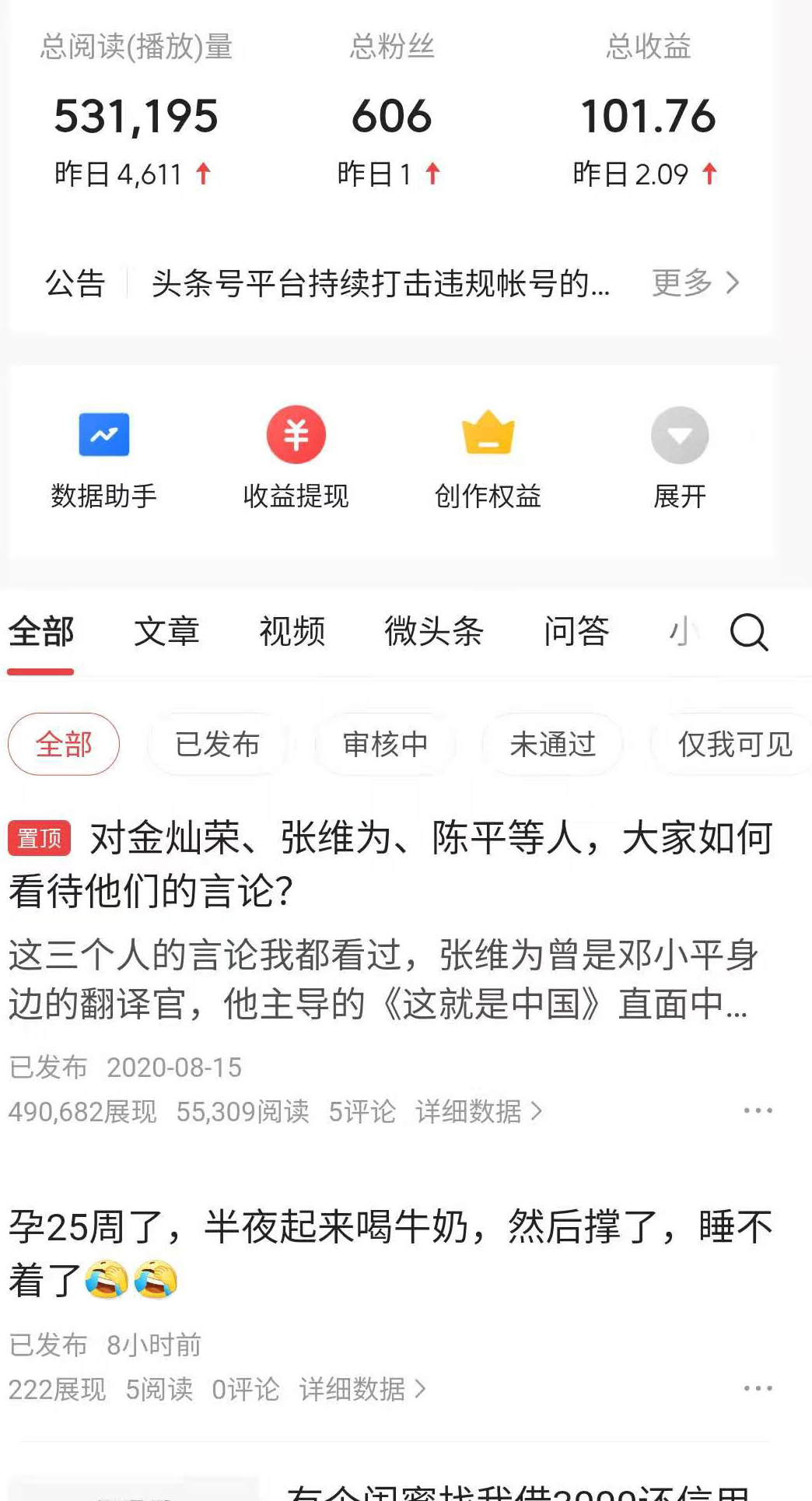Open the search magnifier icon

click(747, 633)
